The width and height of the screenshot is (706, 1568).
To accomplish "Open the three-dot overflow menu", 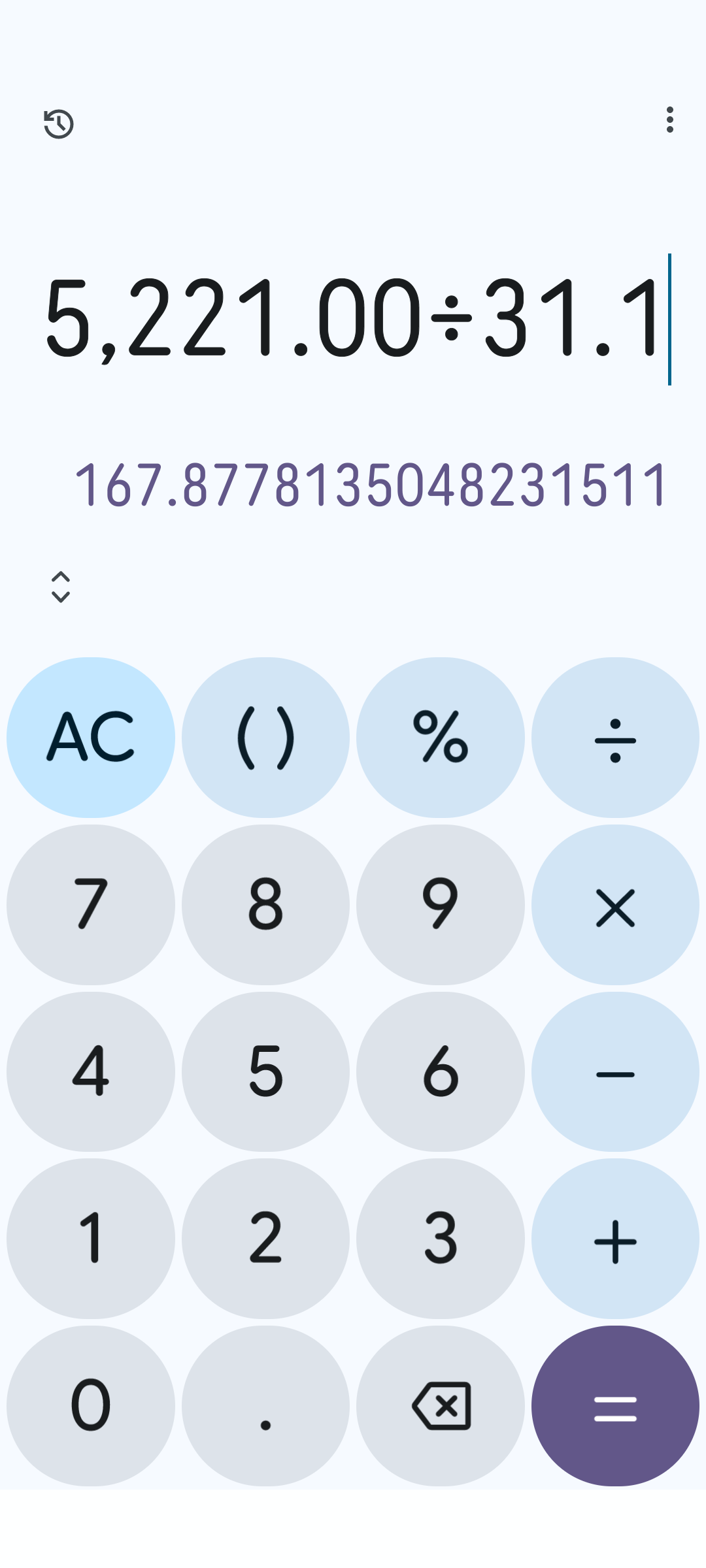I will (669, 120).
